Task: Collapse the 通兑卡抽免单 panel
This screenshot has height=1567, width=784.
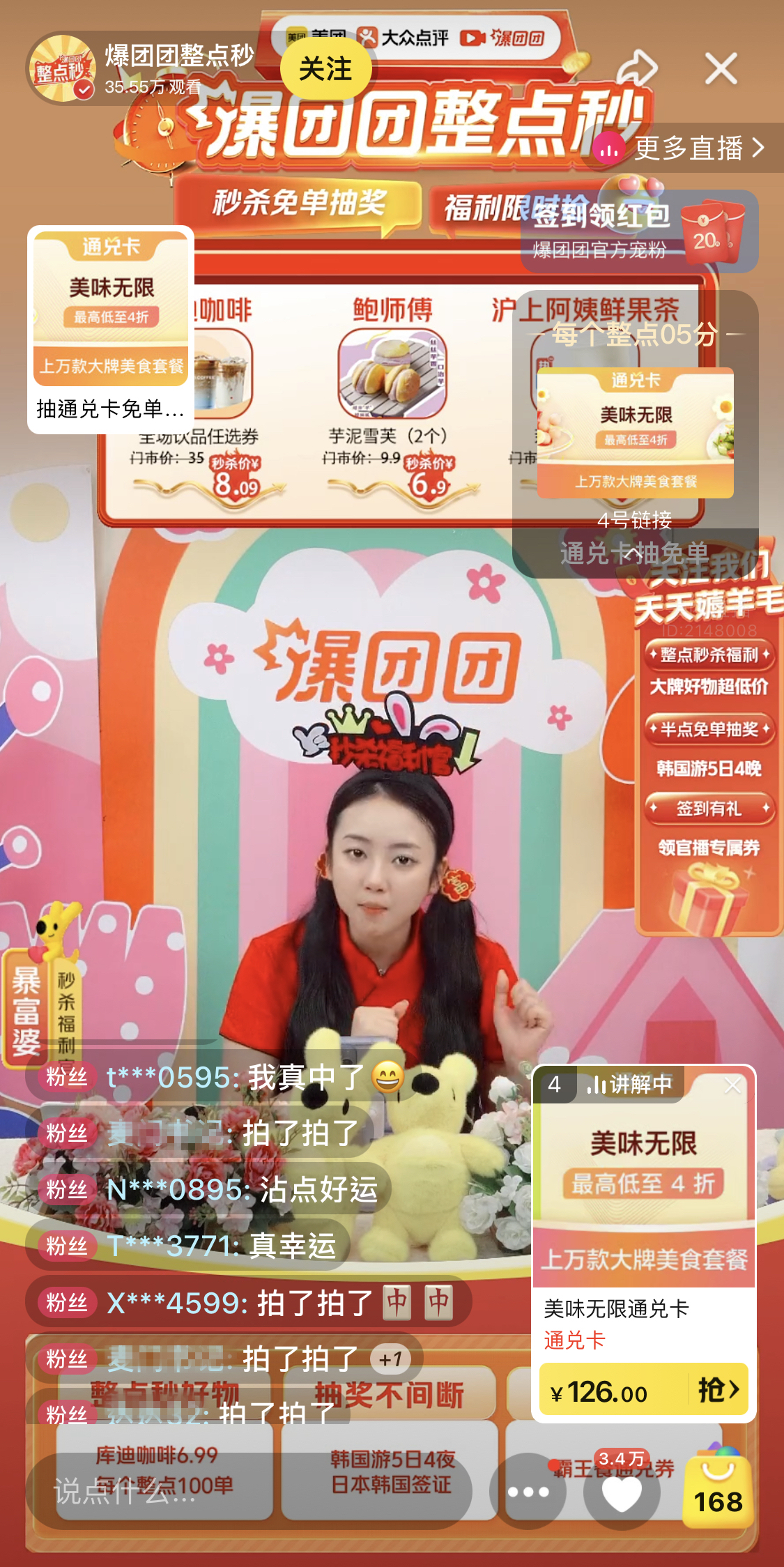Action: [x=634, y=553]
